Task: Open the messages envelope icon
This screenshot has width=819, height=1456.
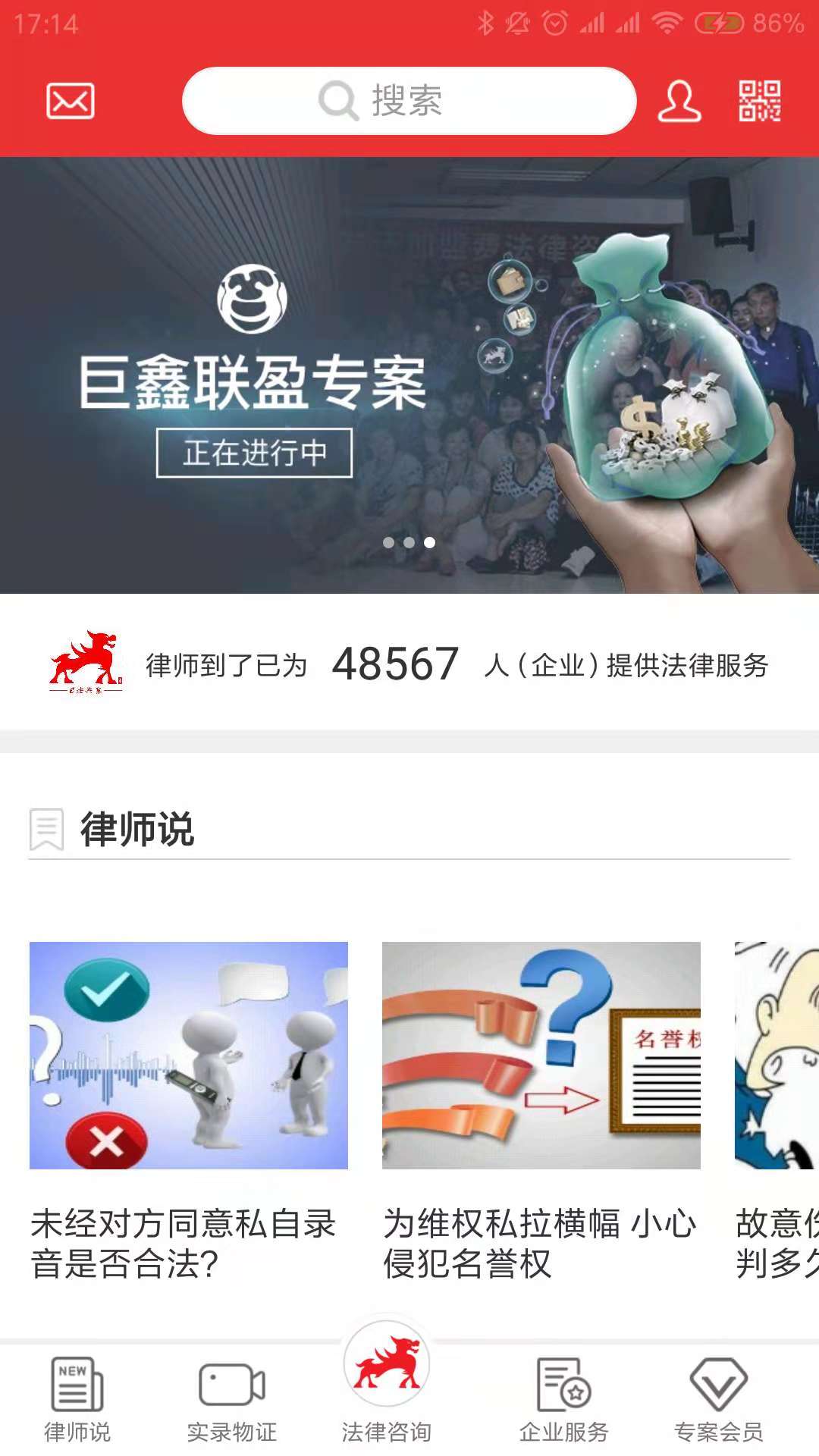Action: [x=71, y=101]
